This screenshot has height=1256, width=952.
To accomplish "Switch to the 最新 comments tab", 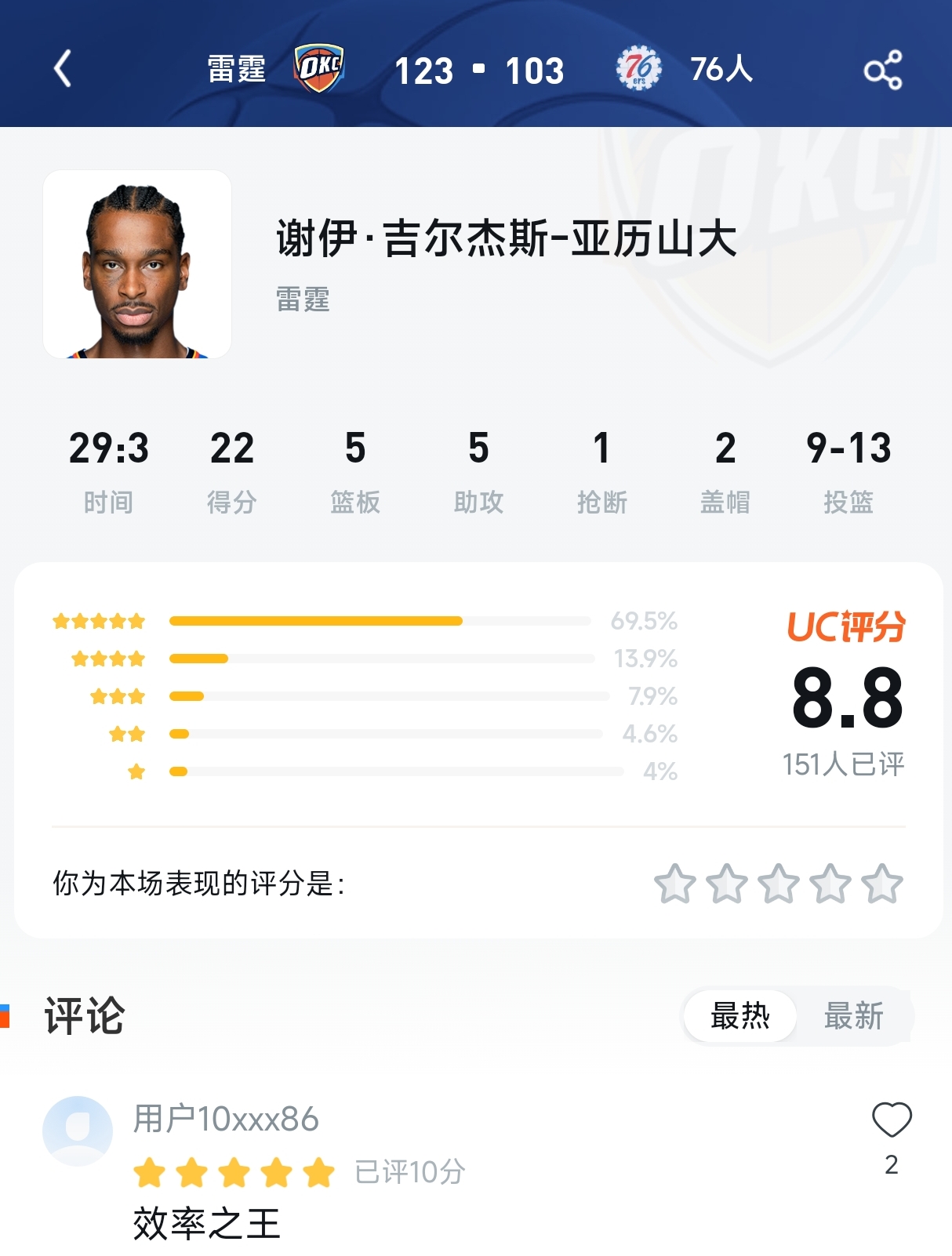I will tap(852, 1016).
